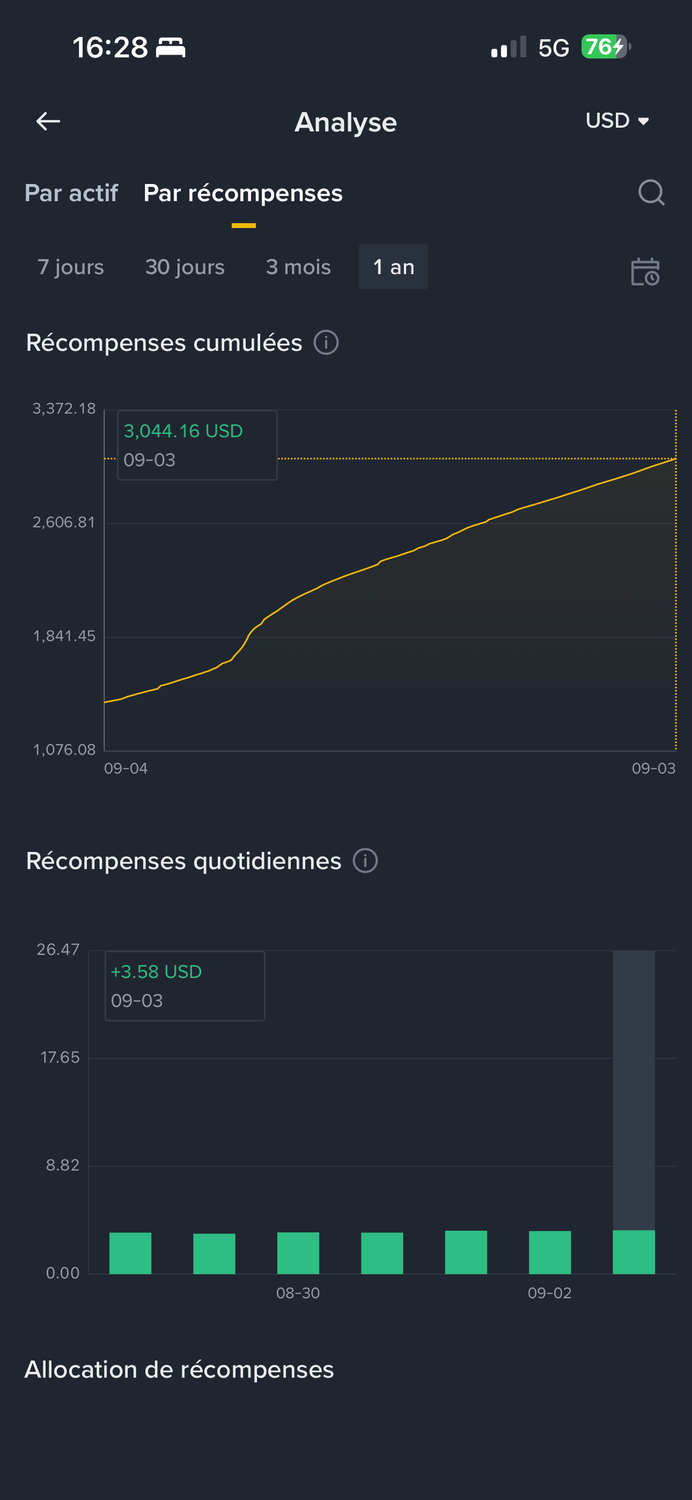Open the search magnifier icon
This screenshot has width=692, height=1500.
(651, 193)
